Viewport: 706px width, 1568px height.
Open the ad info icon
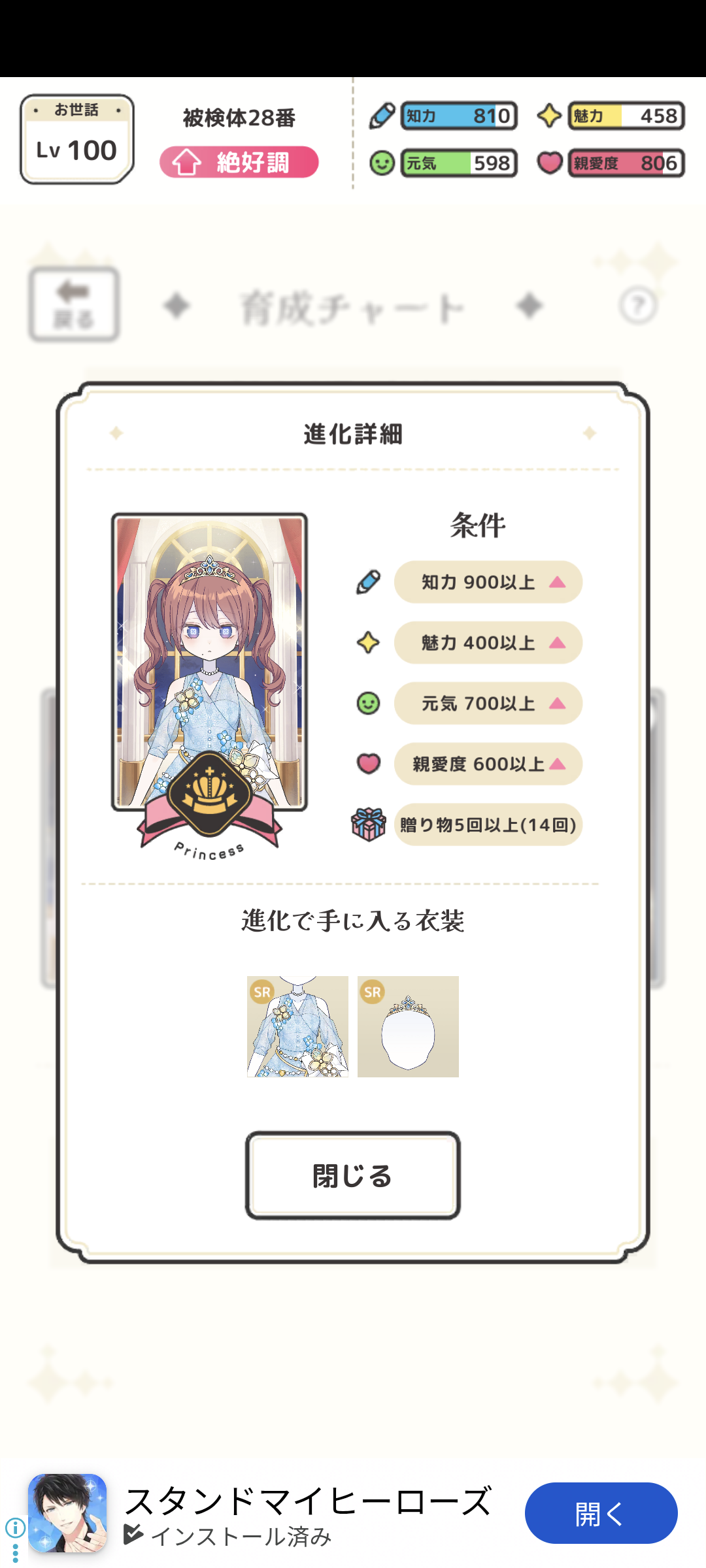click(x=15, y=1527)
